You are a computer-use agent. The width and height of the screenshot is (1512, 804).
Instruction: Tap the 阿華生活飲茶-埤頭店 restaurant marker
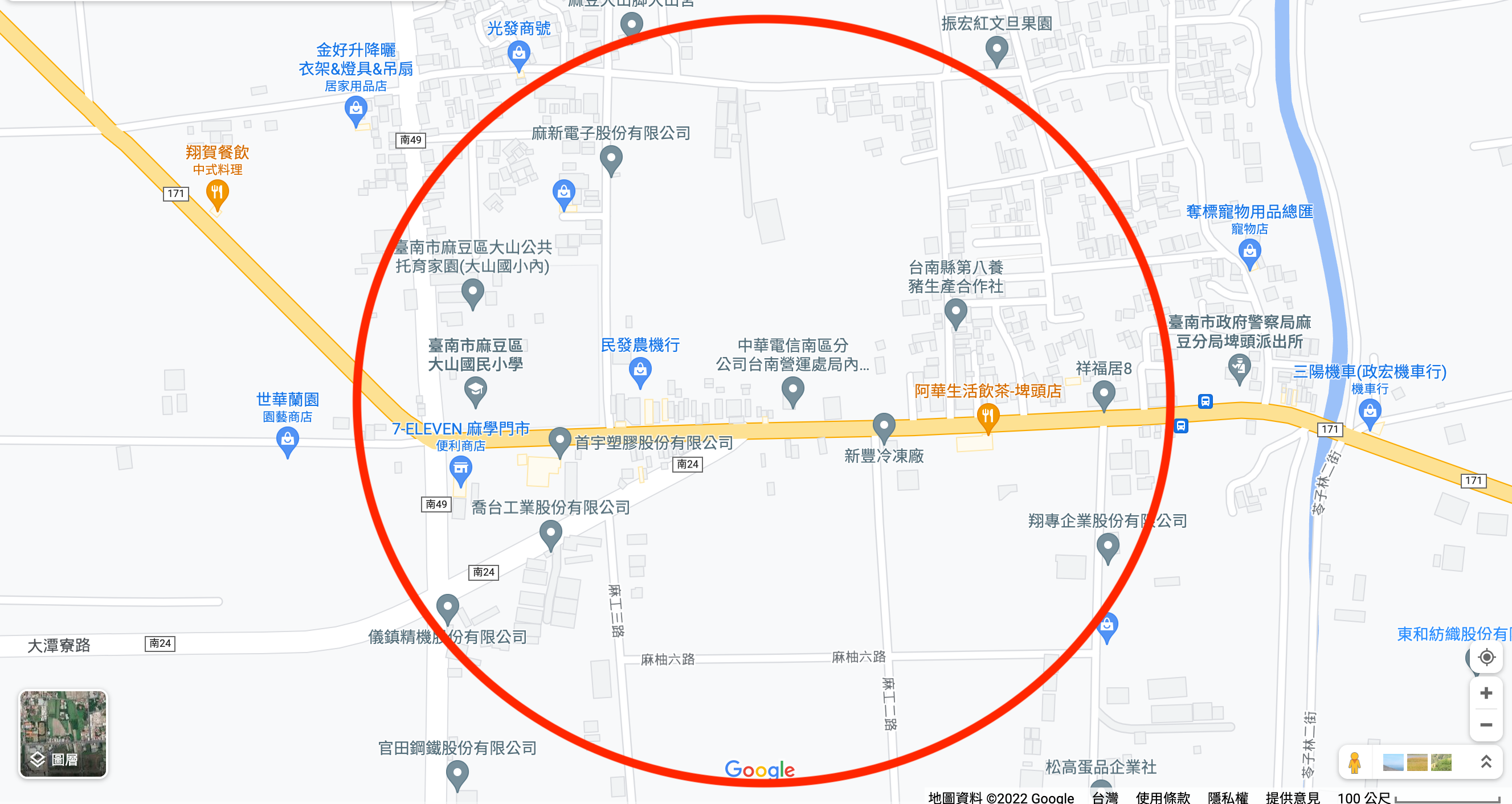coord(988,417)
